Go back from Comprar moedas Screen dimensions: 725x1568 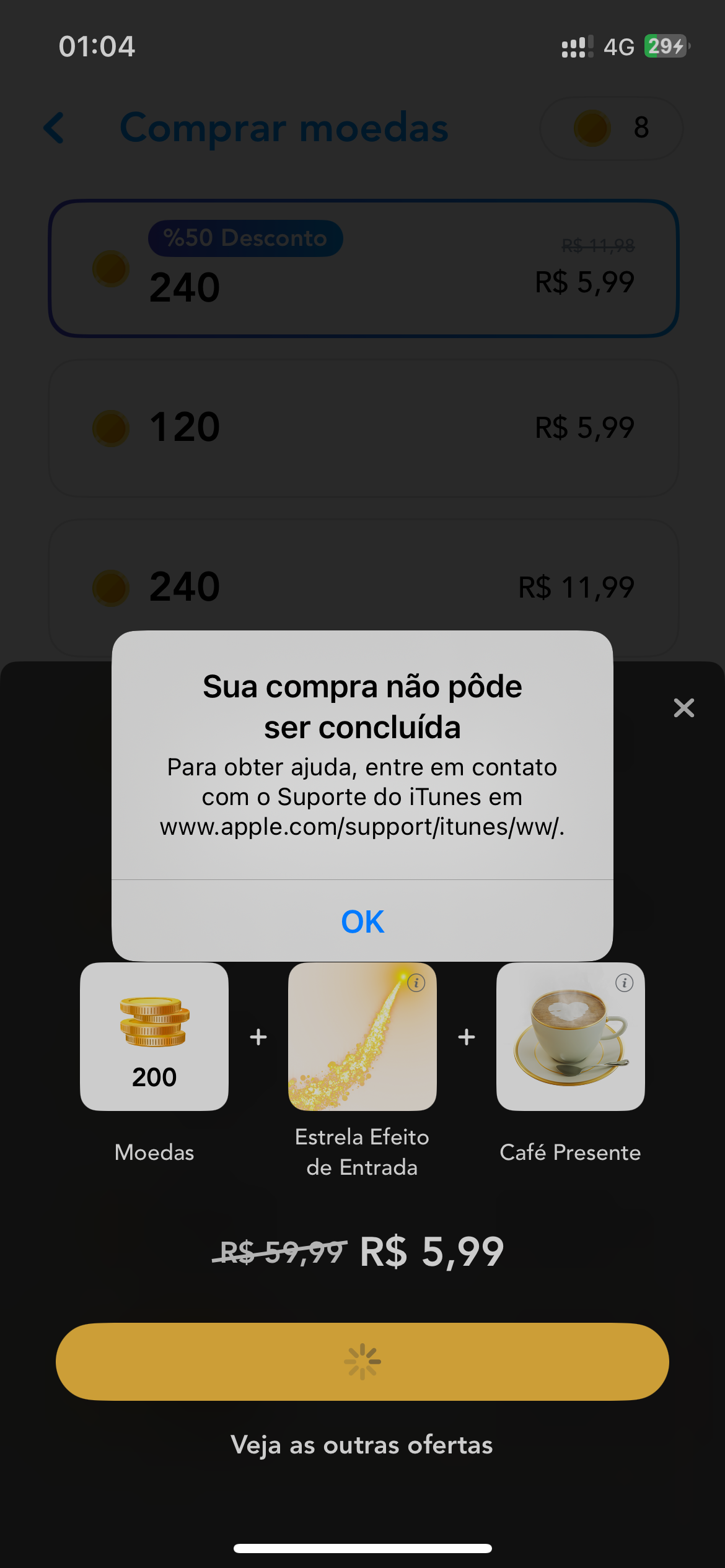[x=55, y=128]
